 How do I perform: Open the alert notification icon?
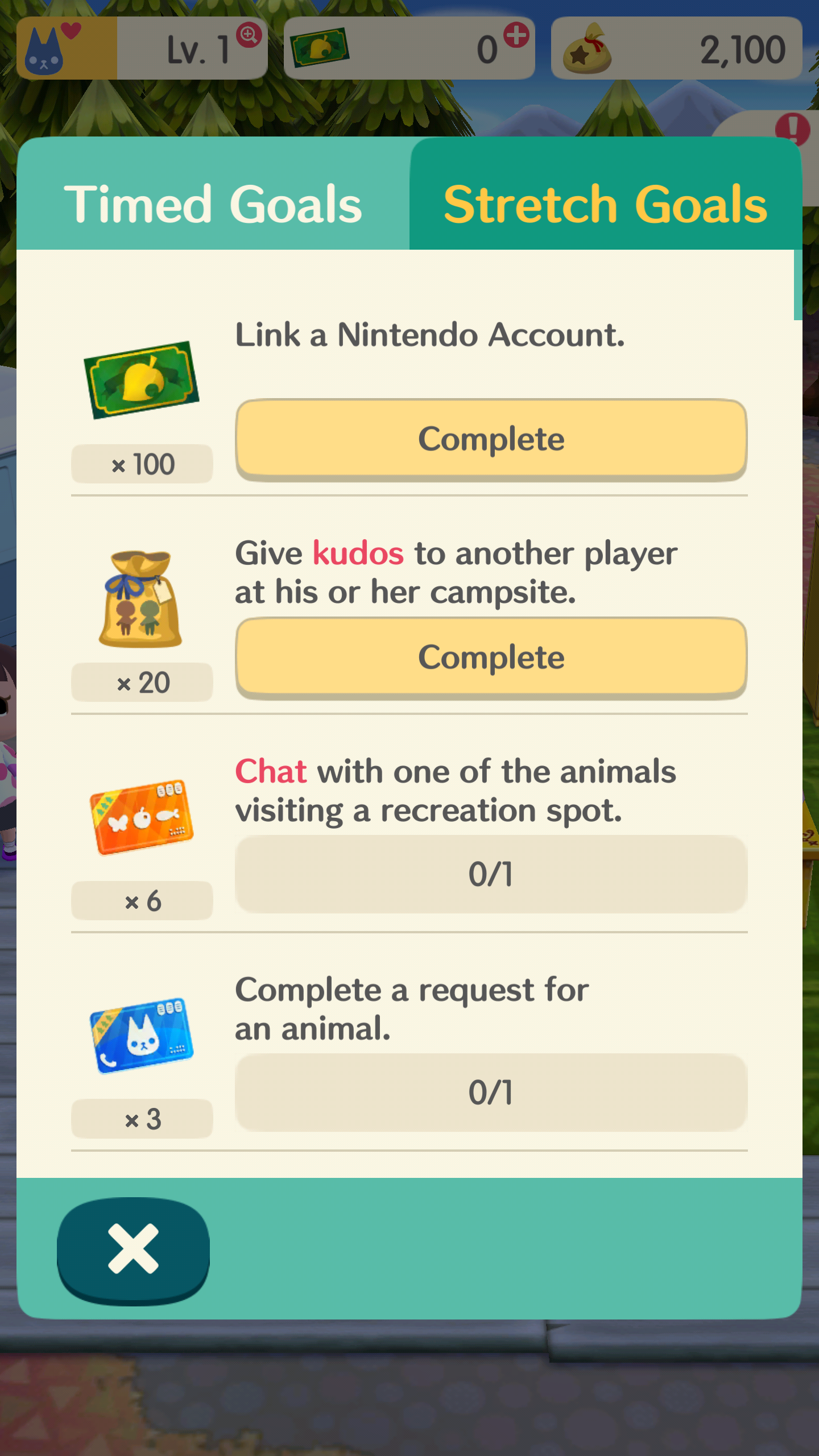tap(792, 130)
